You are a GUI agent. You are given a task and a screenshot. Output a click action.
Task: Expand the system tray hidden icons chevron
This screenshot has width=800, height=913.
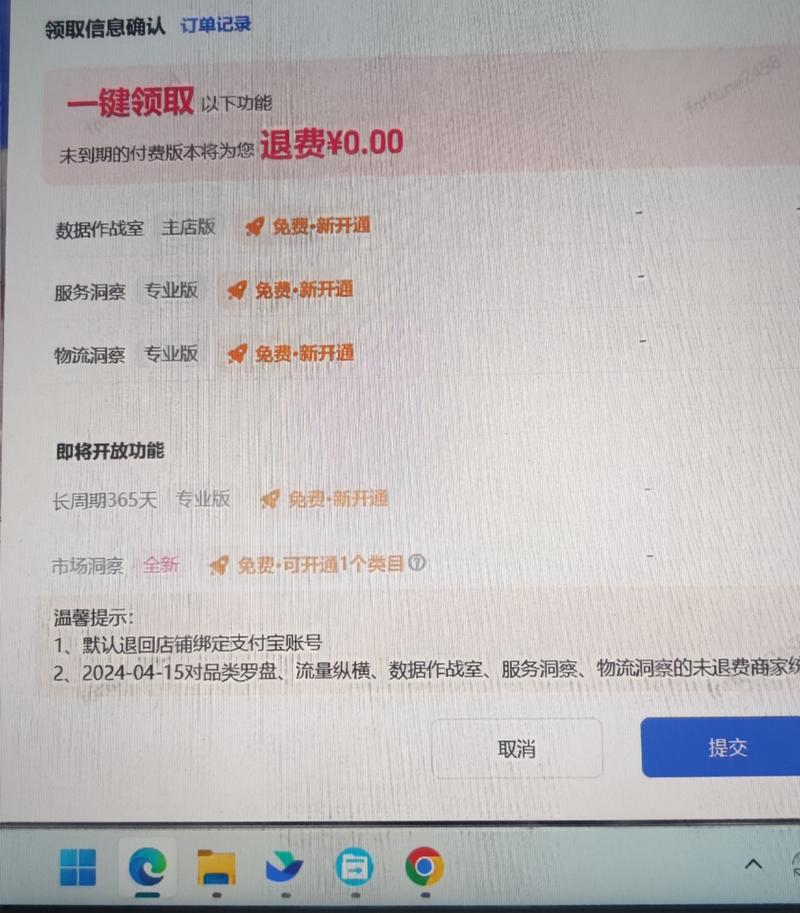point(754,864)
